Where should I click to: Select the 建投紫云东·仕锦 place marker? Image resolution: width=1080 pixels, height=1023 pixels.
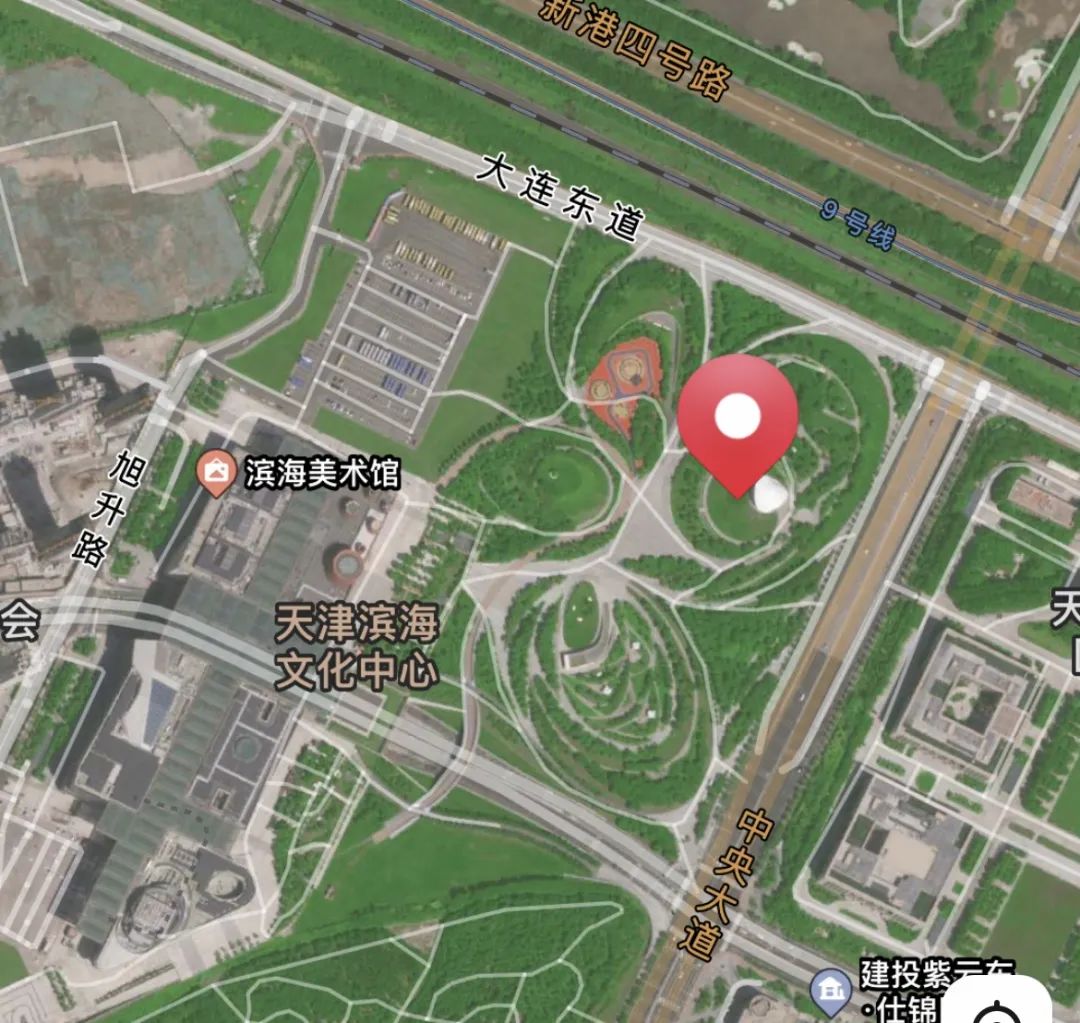click(831, 991)
